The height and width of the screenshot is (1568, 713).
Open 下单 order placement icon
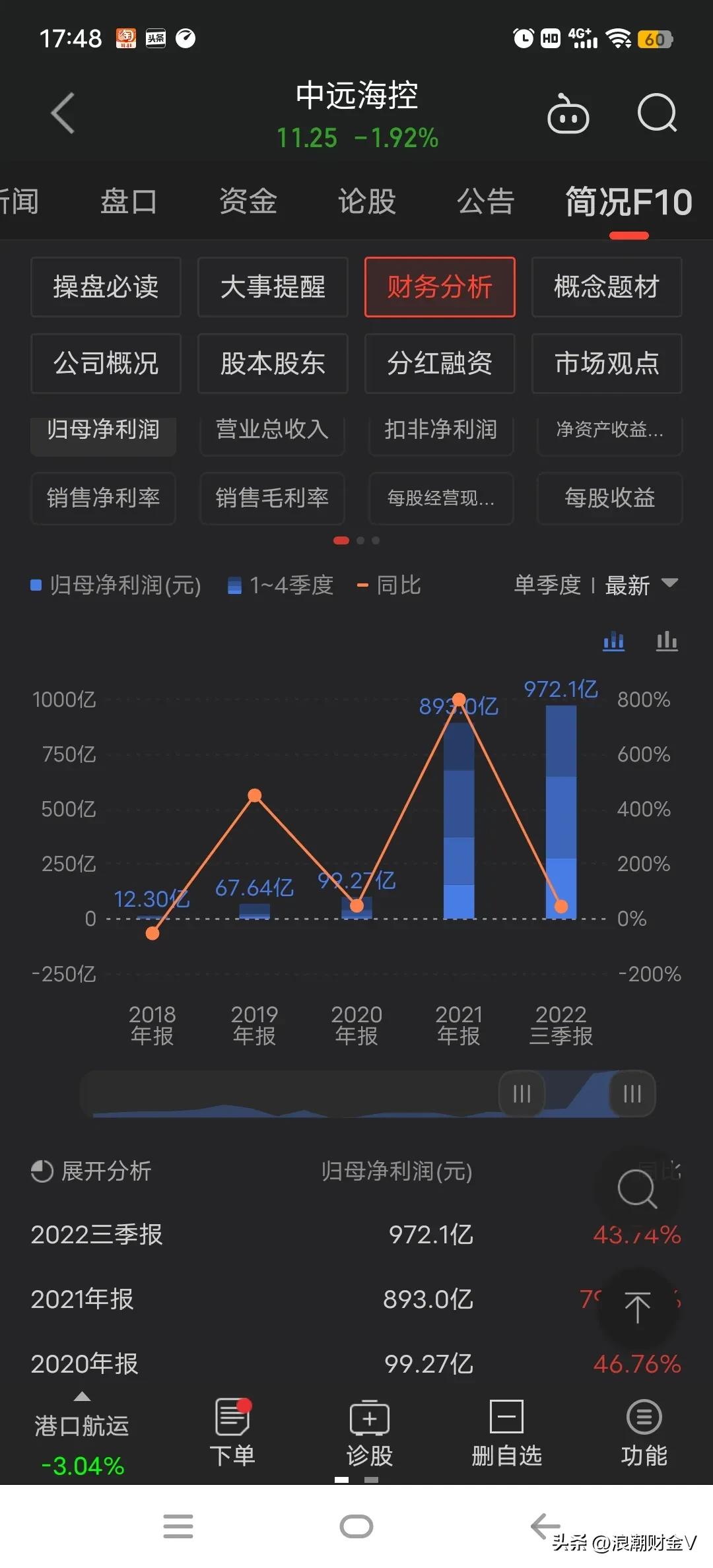coord(232,1435)
